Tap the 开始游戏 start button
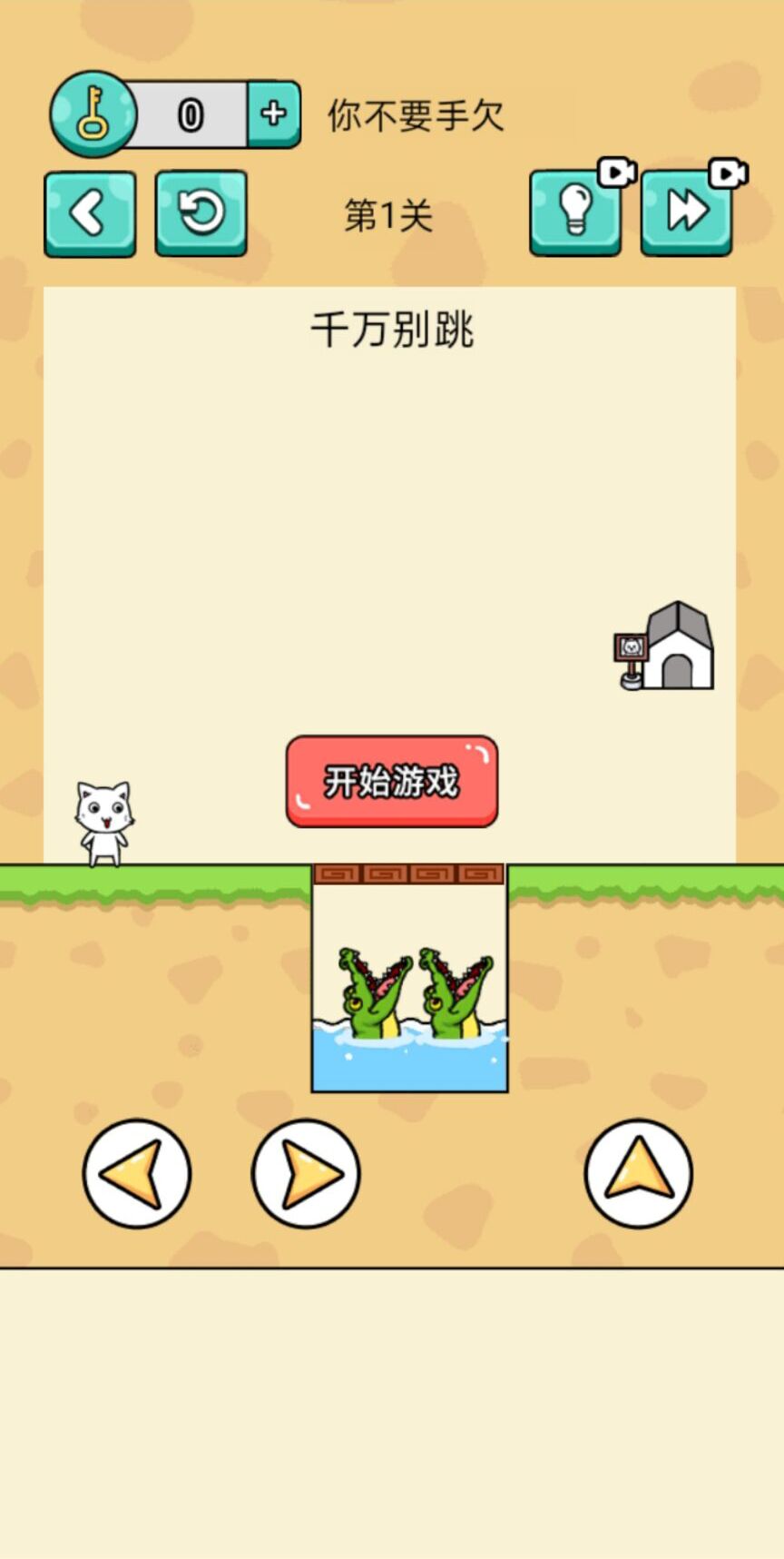The width and height of the screenshot is (784, 1559). pos(391,782)
